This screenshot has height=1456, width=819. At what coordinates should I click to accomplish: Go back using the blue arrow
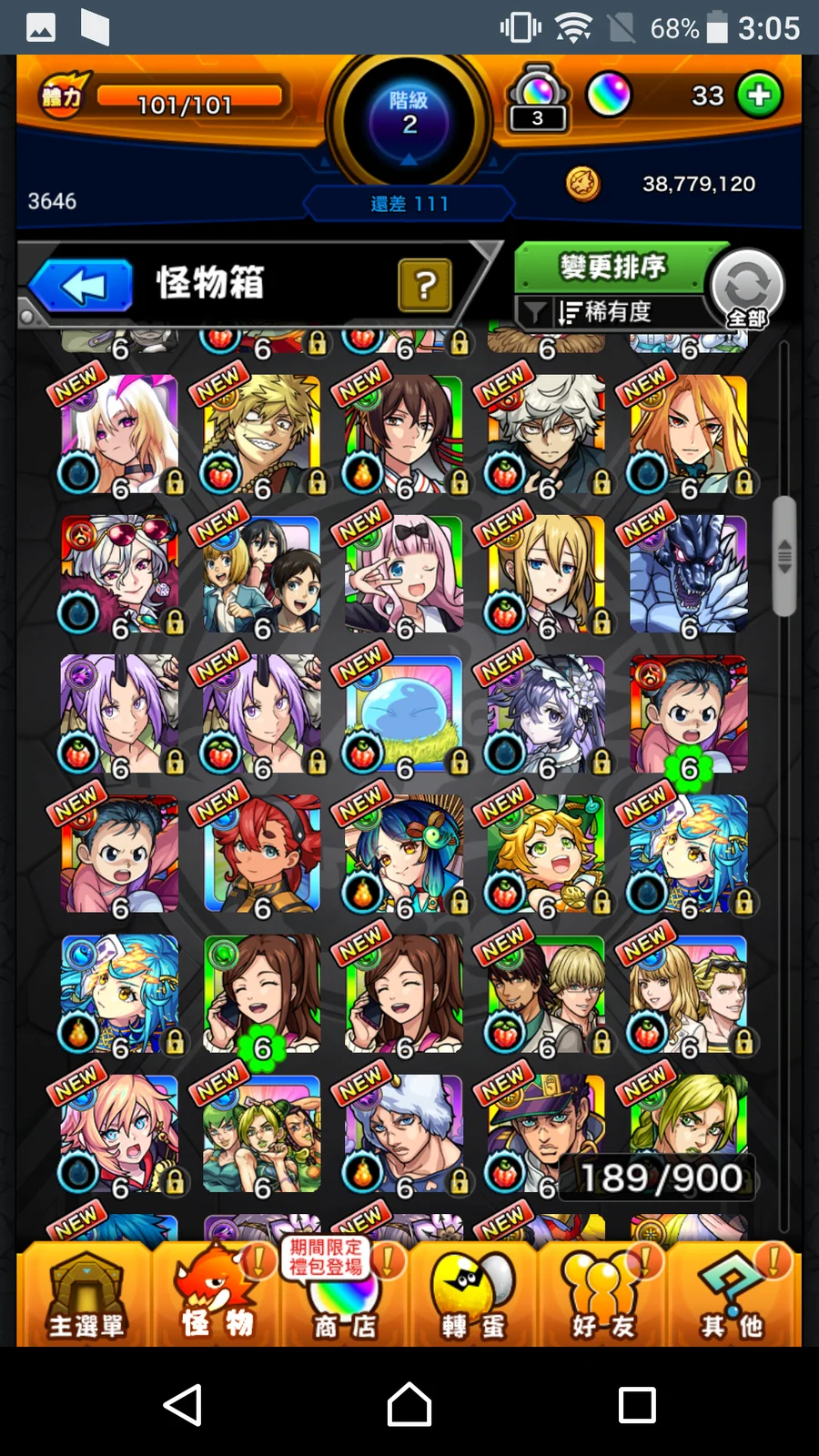82,287
